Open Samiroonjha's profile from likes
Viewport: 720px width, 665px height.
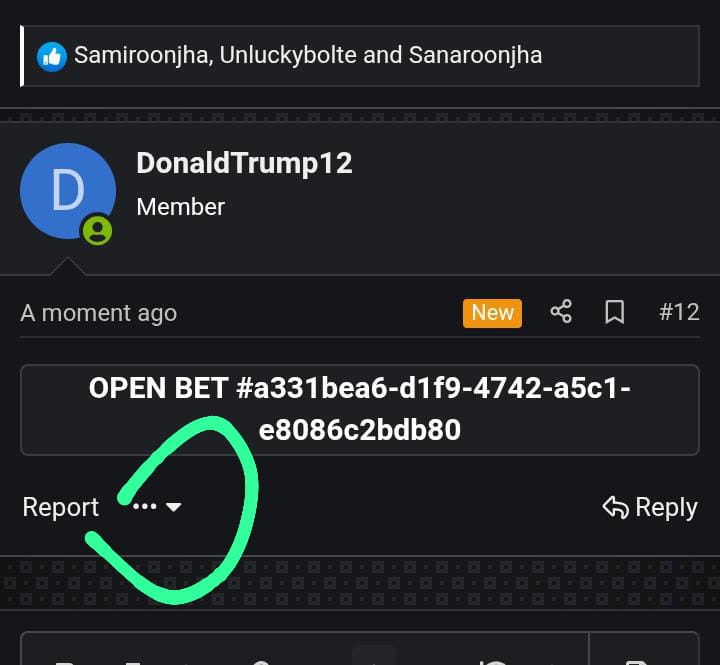(141, 55)
